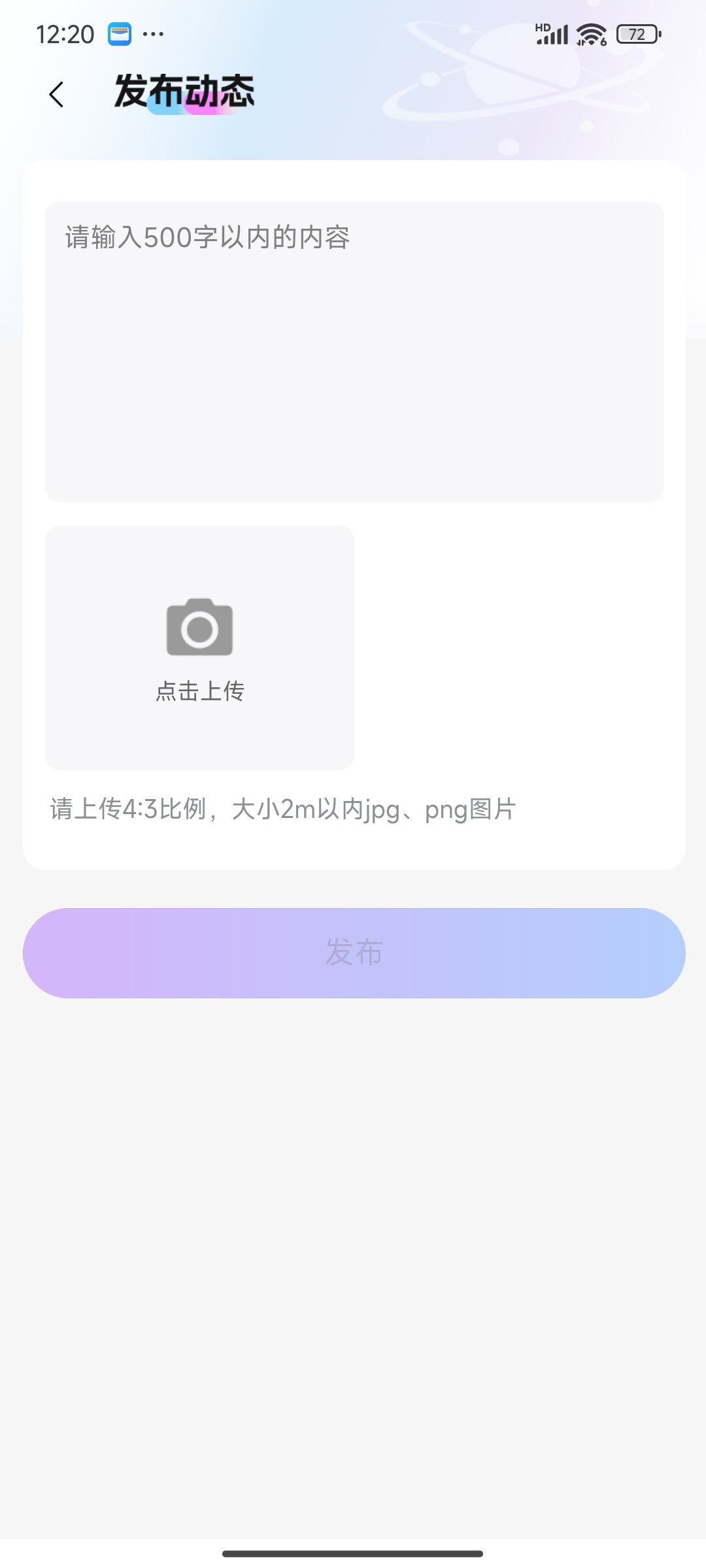Tap 点击上传 to add a photo
The height and width of the screenshot is (1568, 706).
[x=199, y=647]
